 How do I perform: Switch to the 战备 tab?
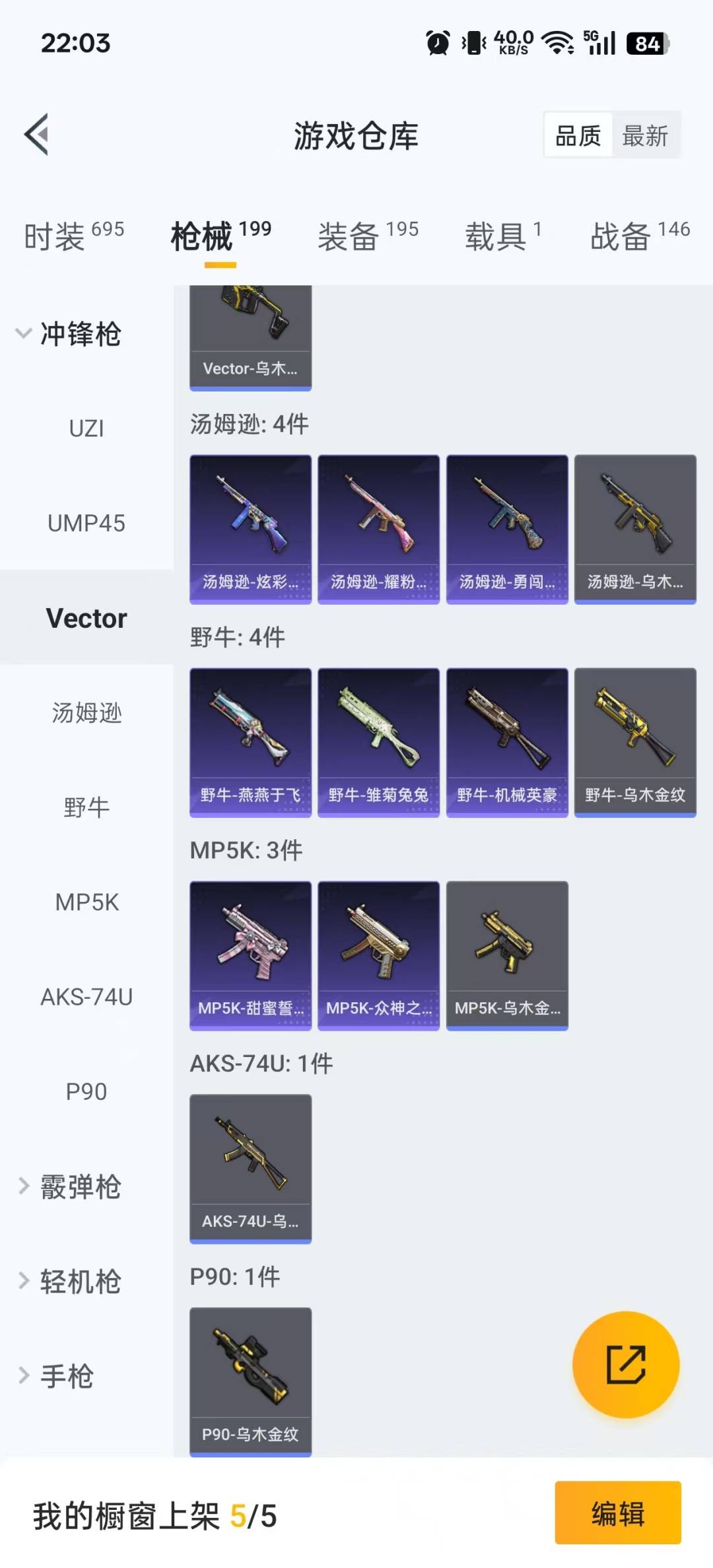(x=639, y=236)
